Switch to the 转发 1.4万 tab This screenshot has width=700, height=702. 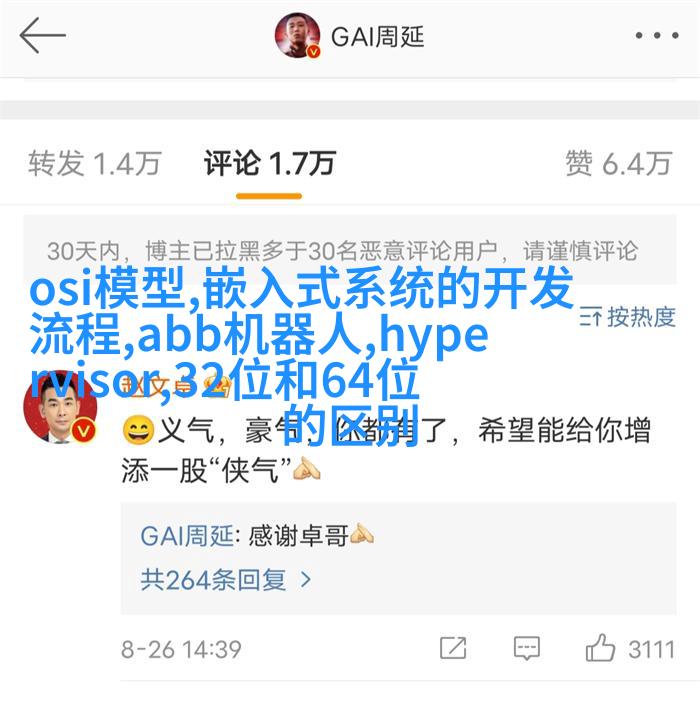click(94, 163)
